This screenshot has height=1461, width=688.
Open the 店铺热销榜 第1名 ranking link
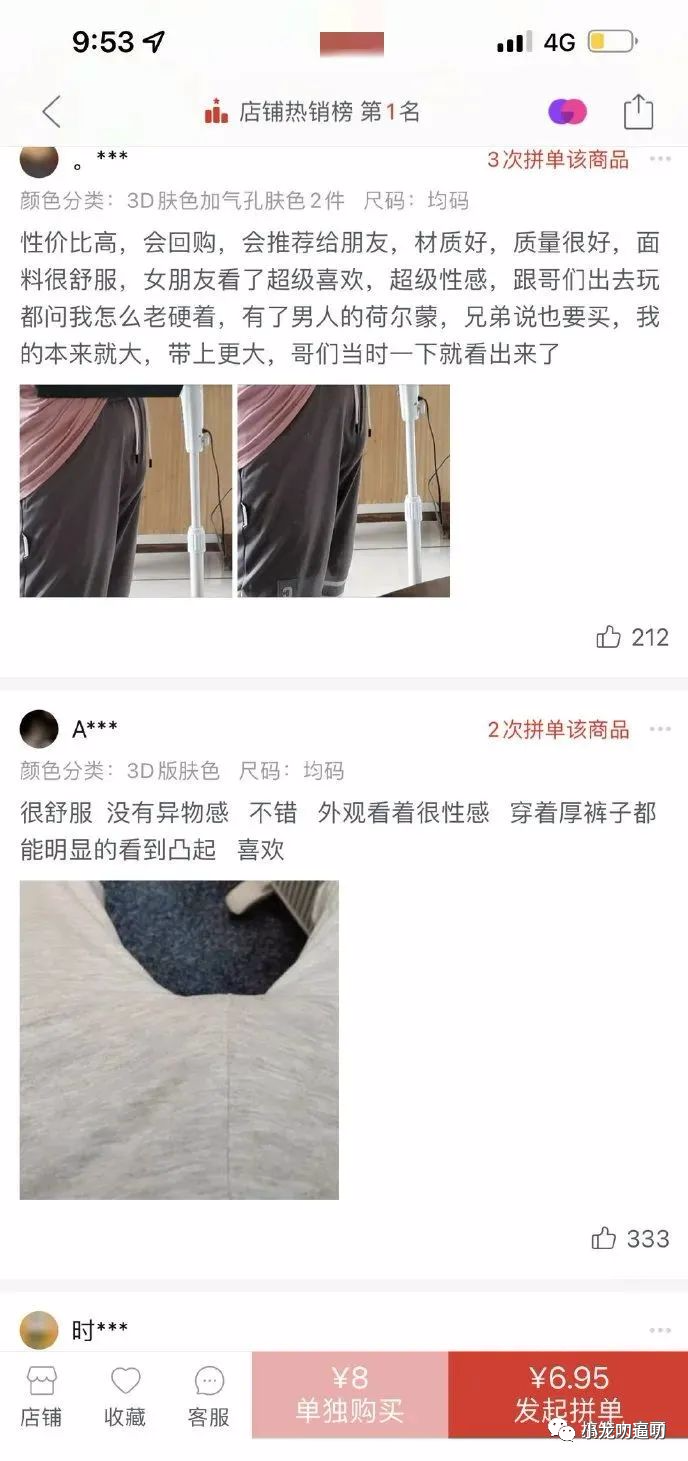[312, 112]
